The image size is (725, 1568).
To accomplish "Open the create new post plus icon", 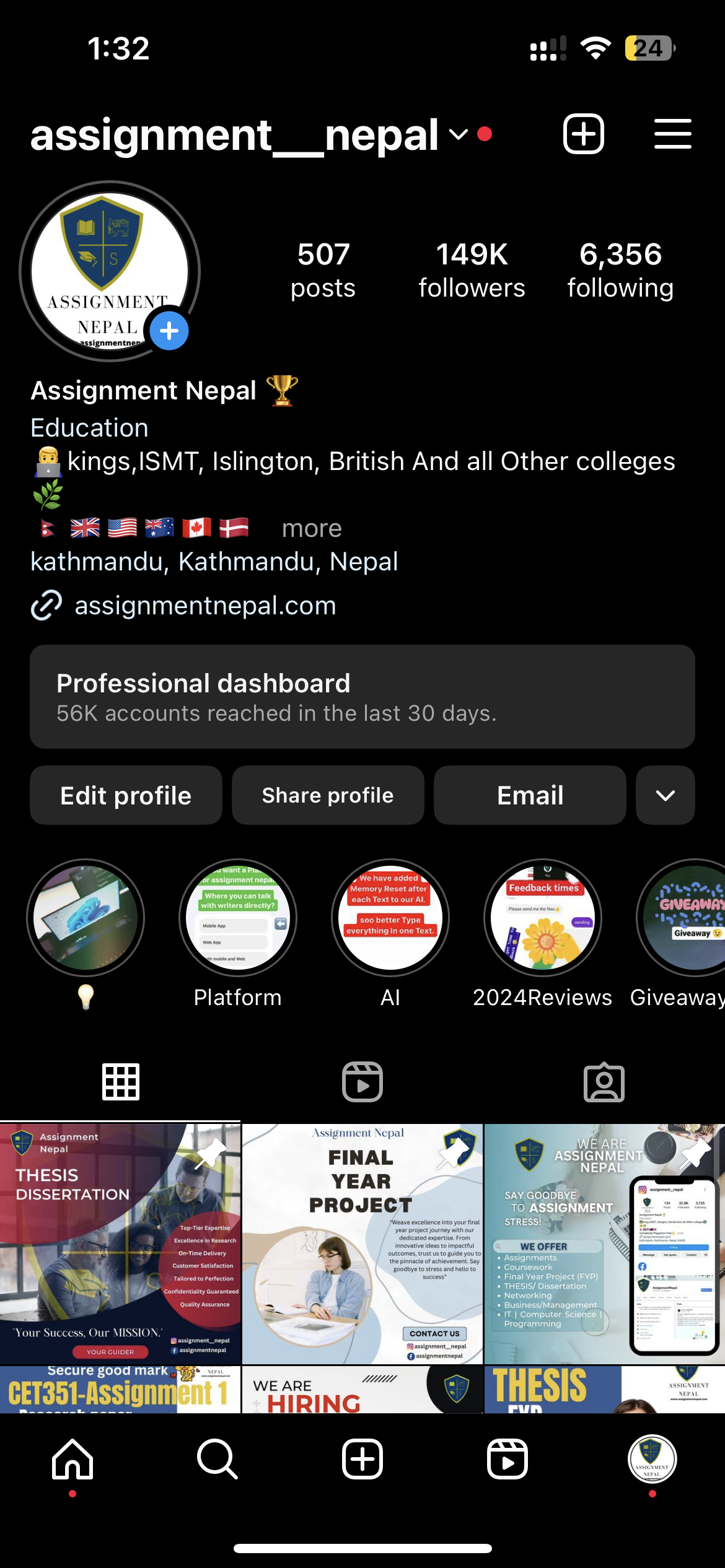I will [x=583, y=134].
